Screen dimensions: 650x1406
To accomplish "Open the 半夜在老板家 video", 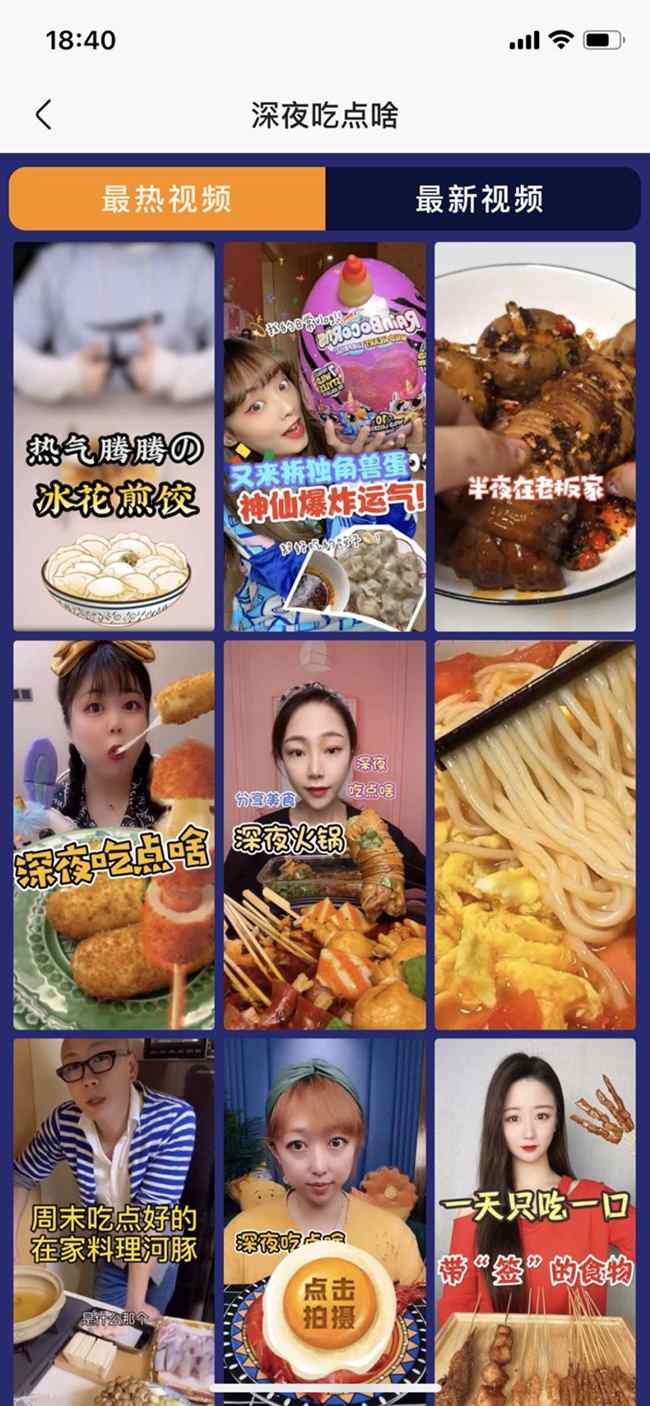I will coord(535,436).
